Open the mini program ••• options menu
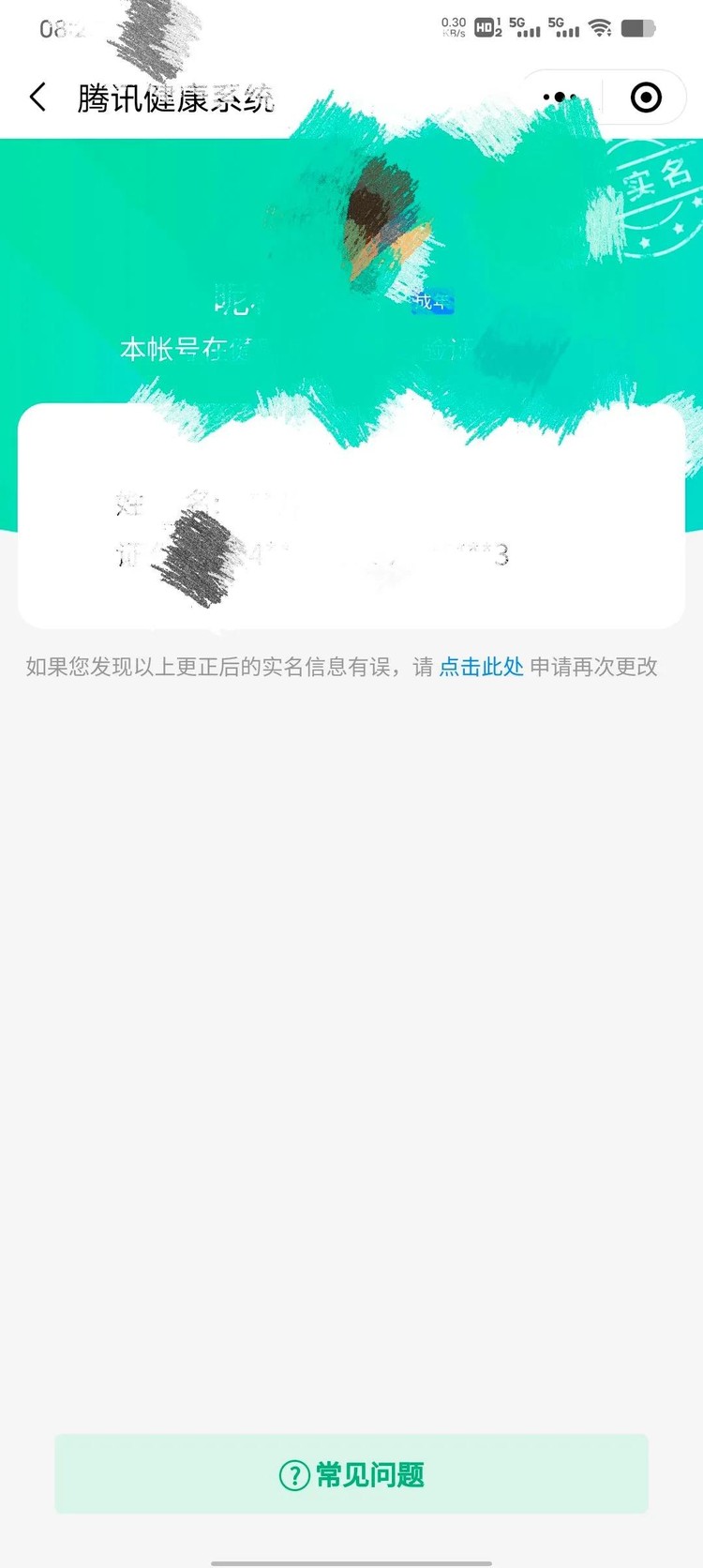 pyautogui.click(x=559, y=97)
